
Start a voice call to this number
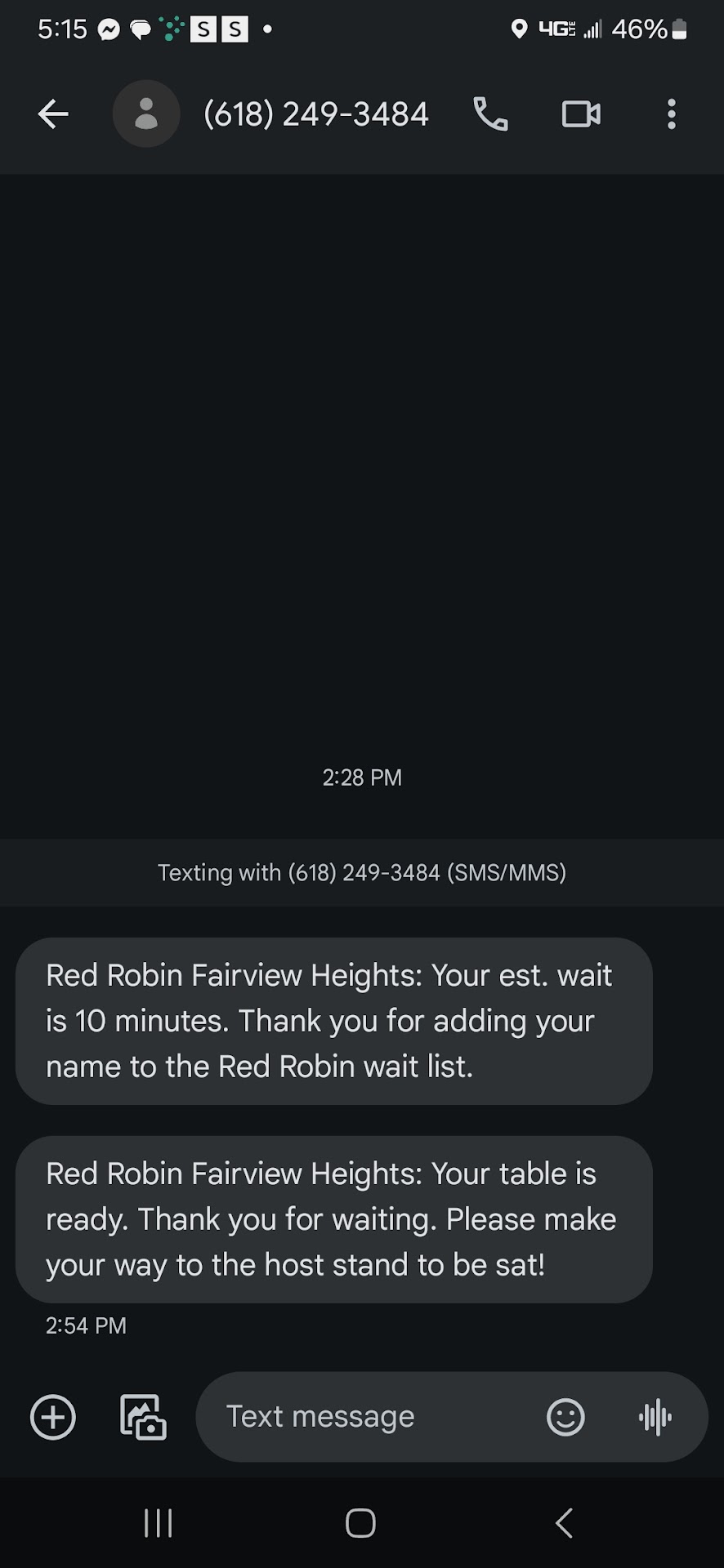click(490, 114)
